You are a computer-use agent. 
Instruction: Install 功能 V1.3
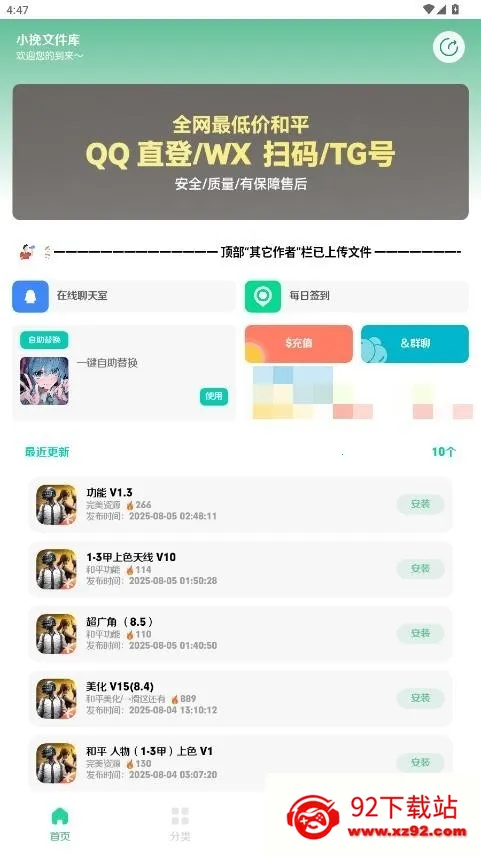coord(420,504)
